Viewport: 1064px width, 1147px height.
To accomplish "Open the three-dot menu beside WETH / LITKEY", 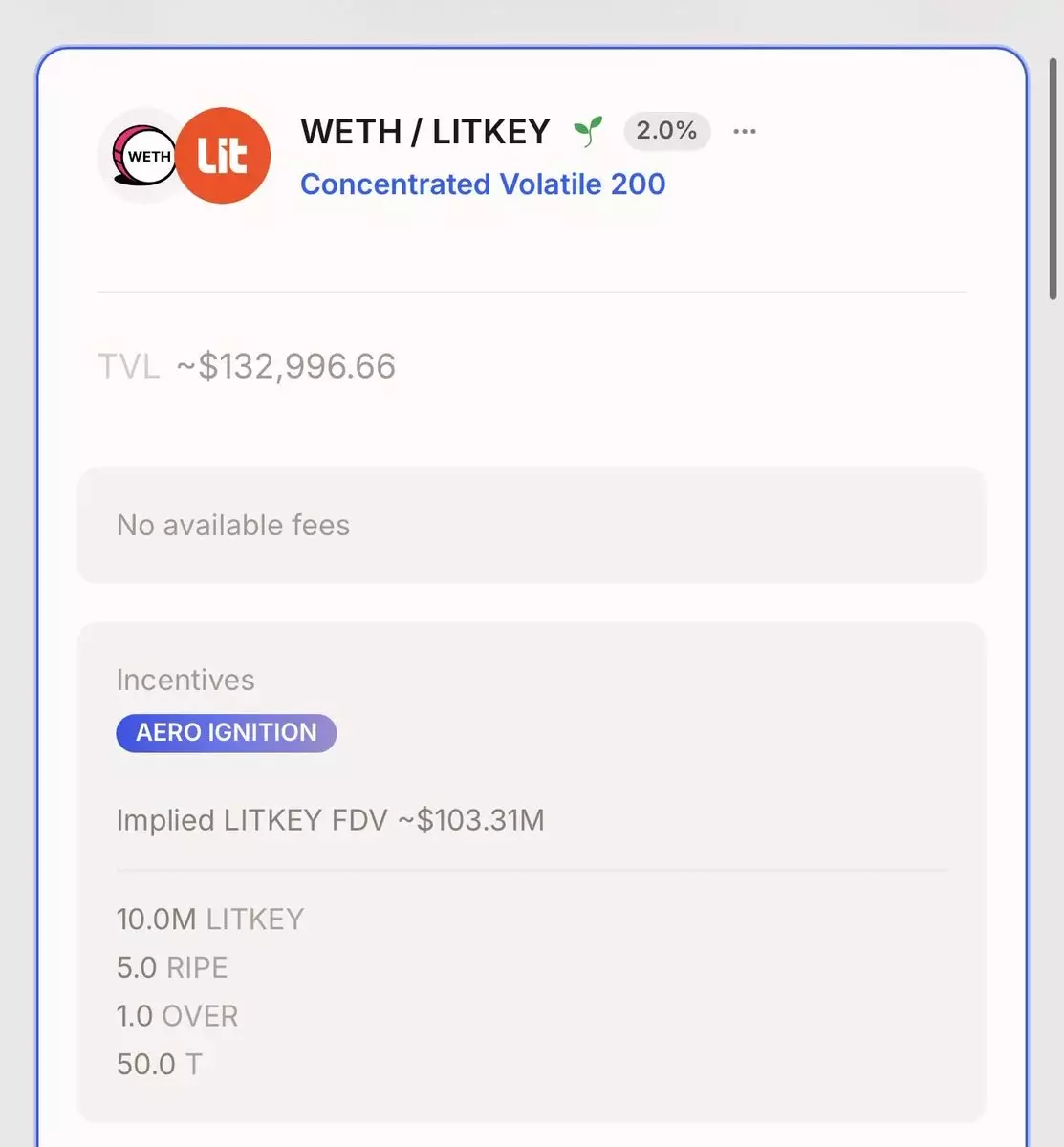I will (744, 131).
